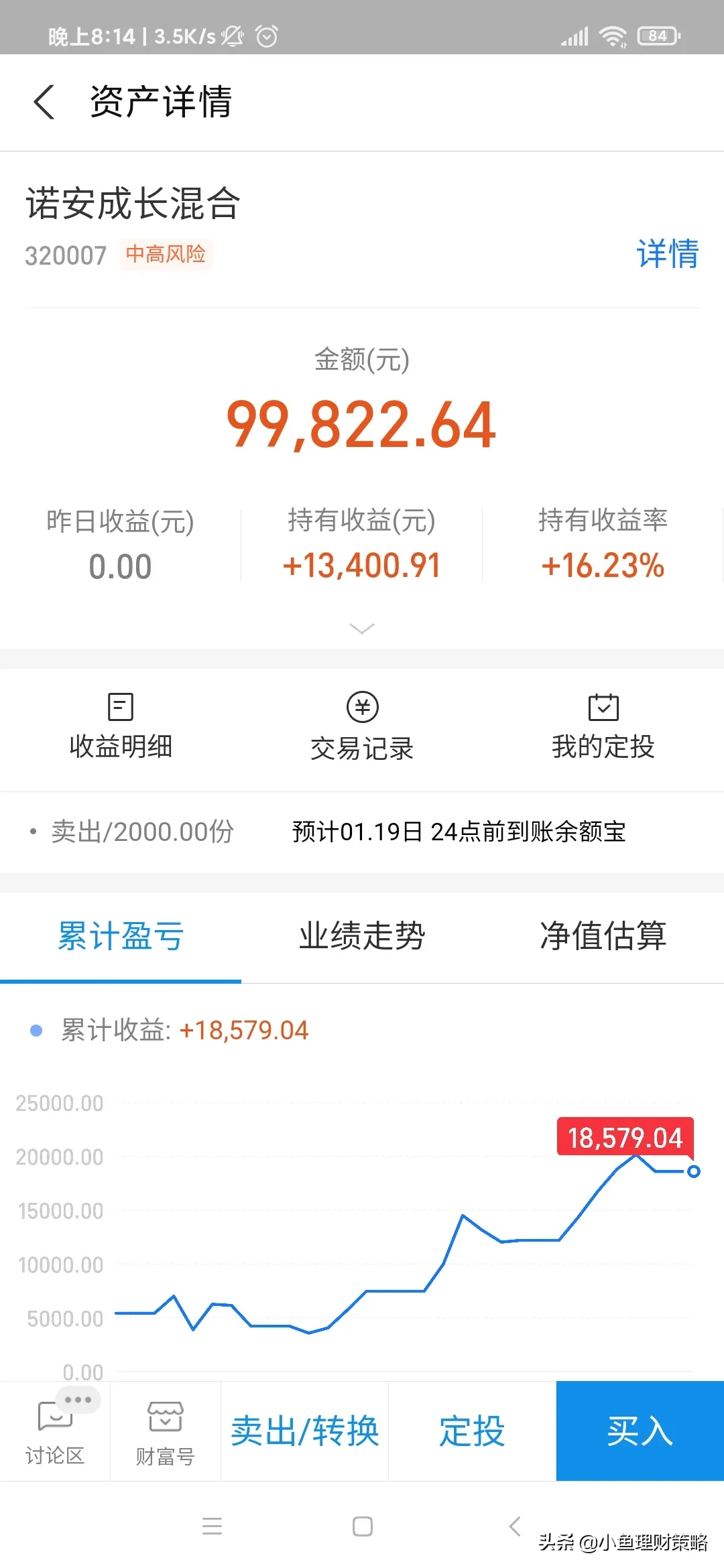View 交易记录
This screenshot has height=1568, width=724.
click(x=362, y=727)
